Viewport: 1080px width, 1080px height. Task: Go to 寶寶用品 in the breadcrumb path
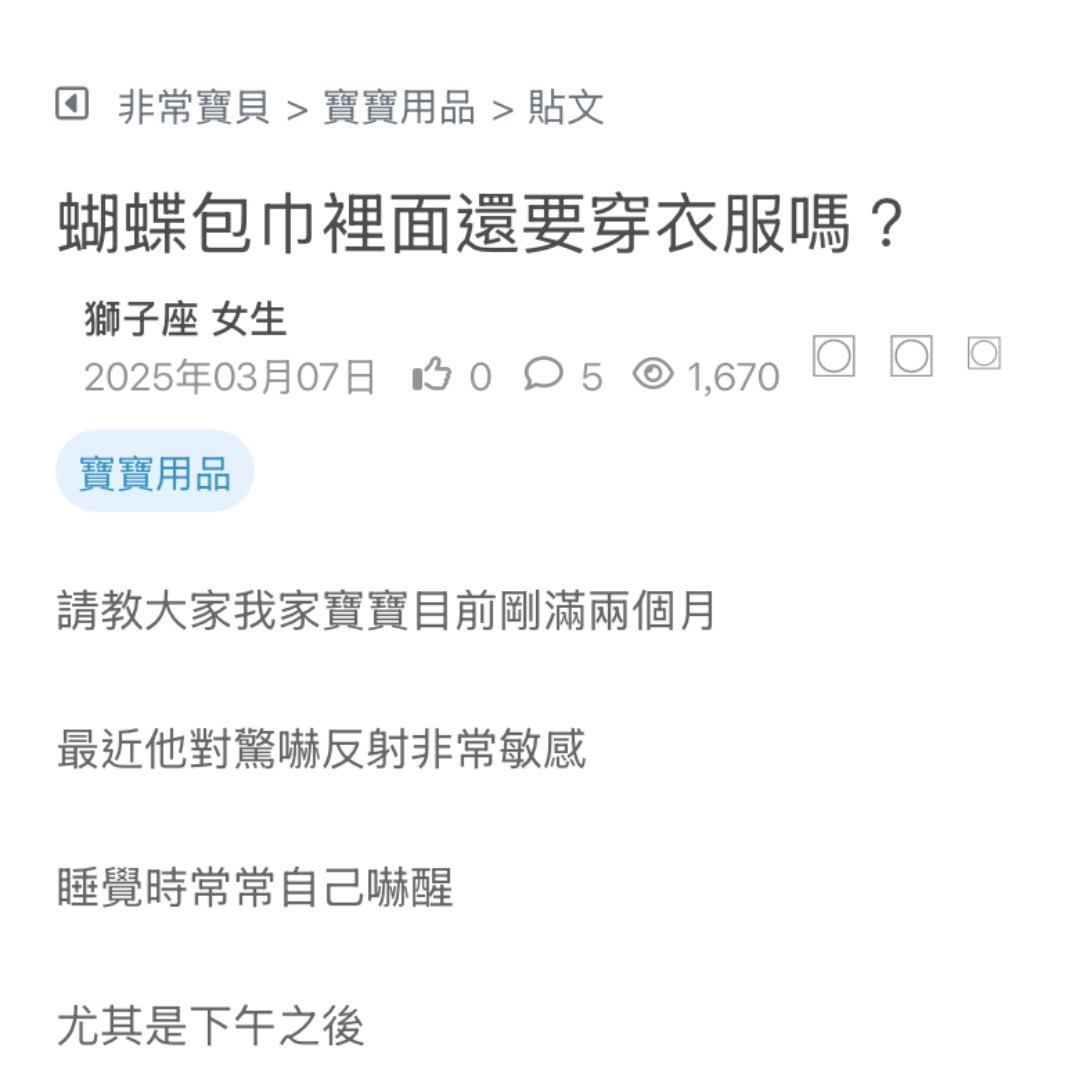[x=399, y=107]
